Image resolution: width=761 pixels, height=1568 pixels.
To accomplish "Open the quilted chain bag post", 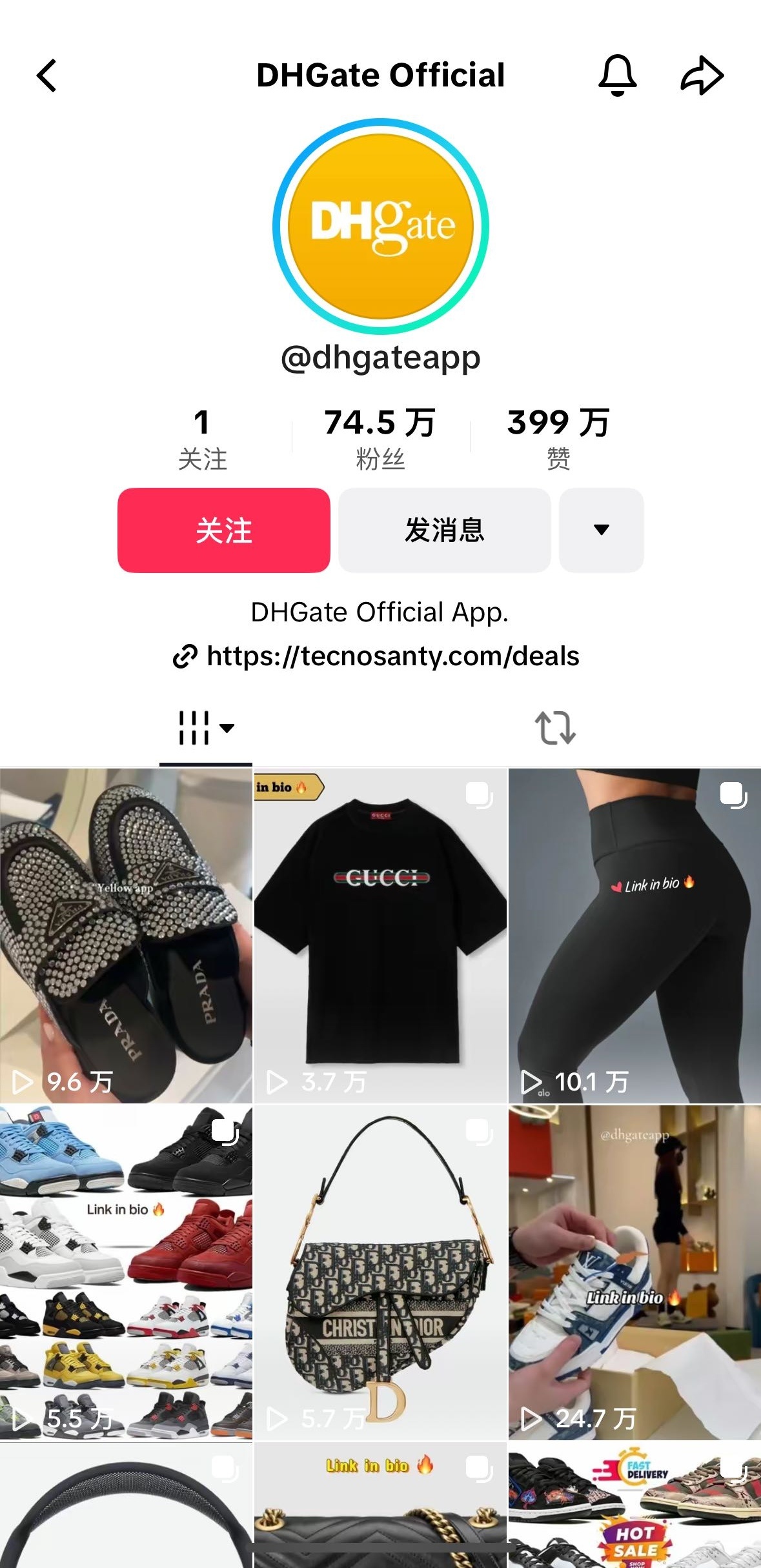I will tap(380, 1507).
